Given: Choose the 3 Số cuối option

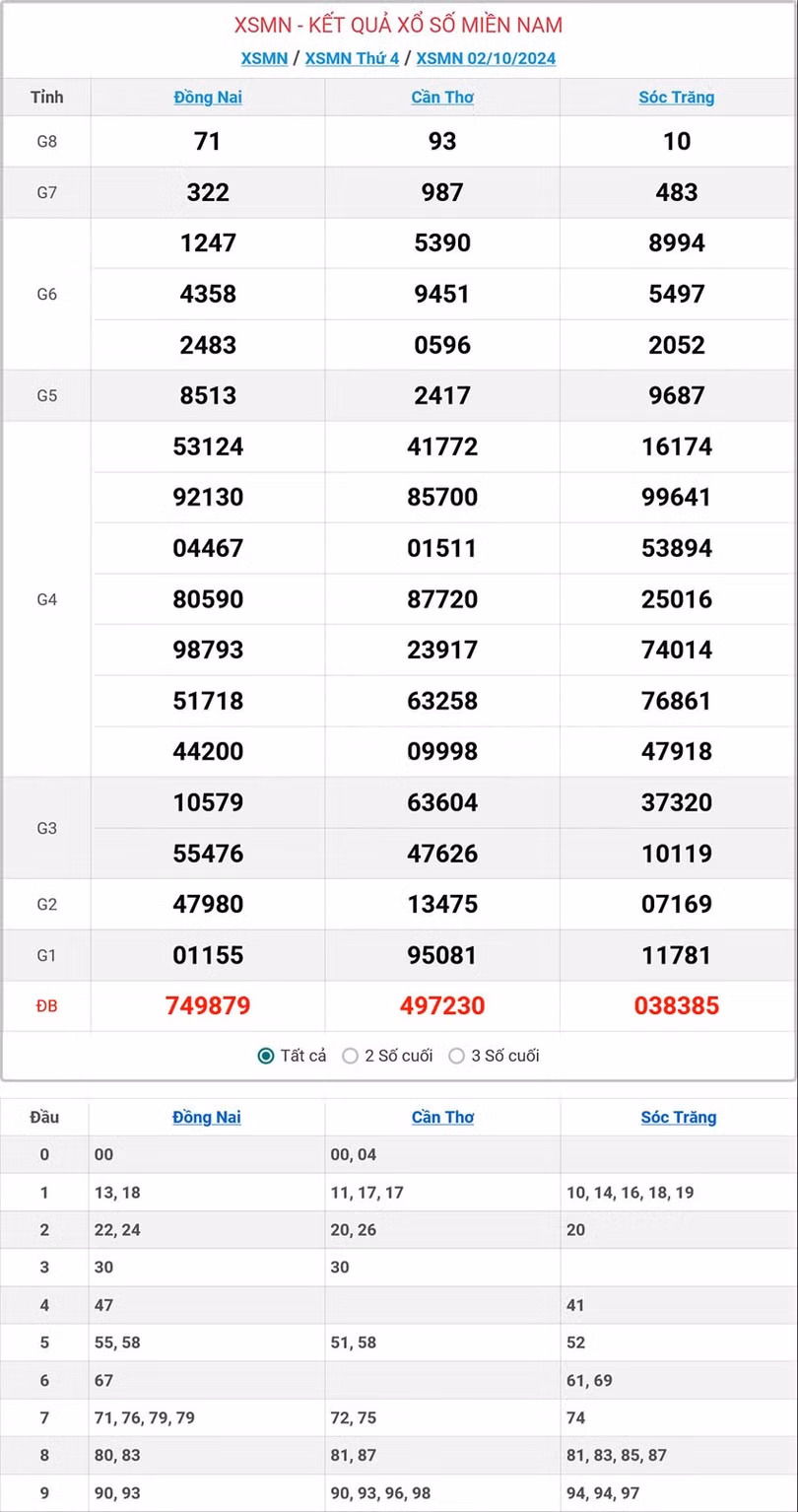Looking at the screenshot, I should 457,1056.
